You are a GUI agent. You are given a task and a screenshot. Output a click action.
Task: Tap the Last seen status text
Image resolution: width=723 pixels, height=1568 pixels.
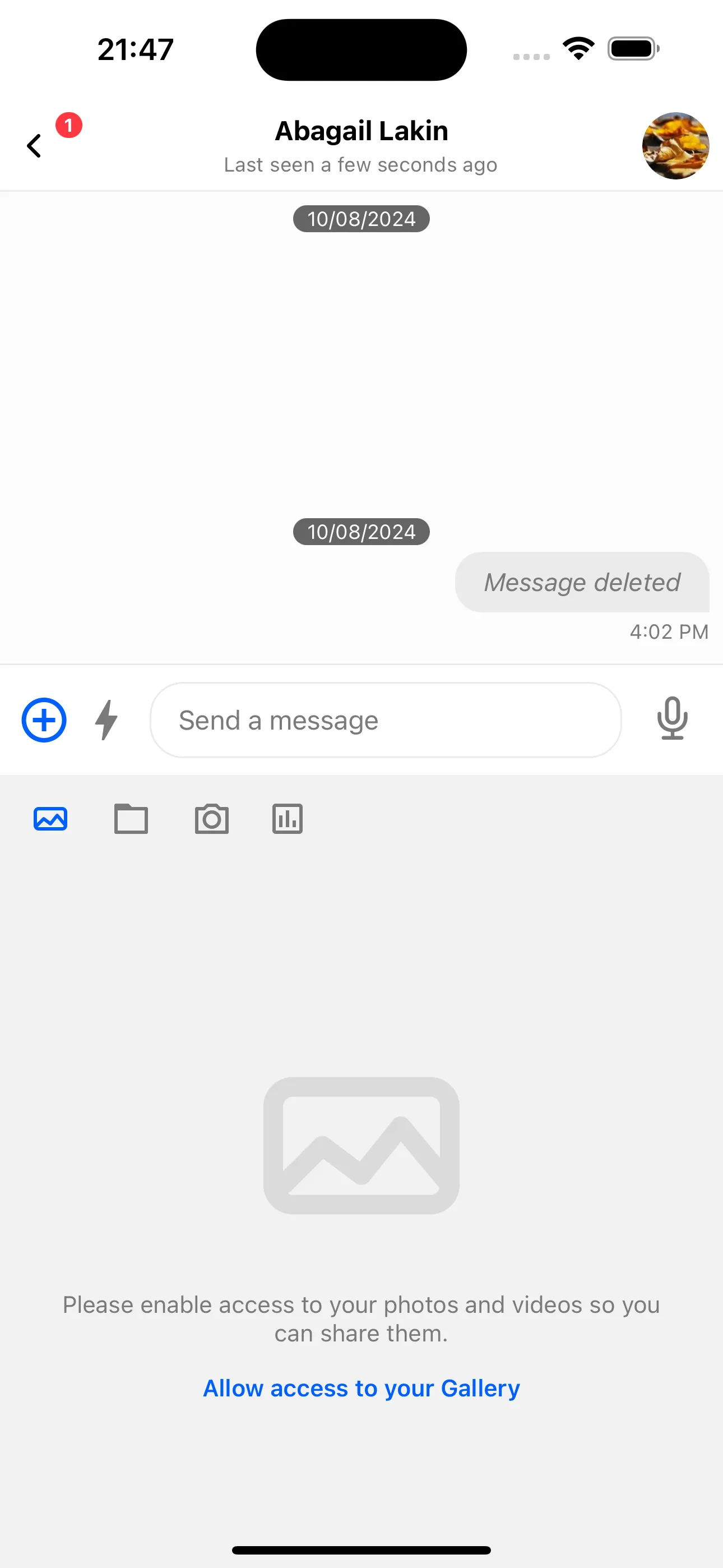[x=360, y=164]
